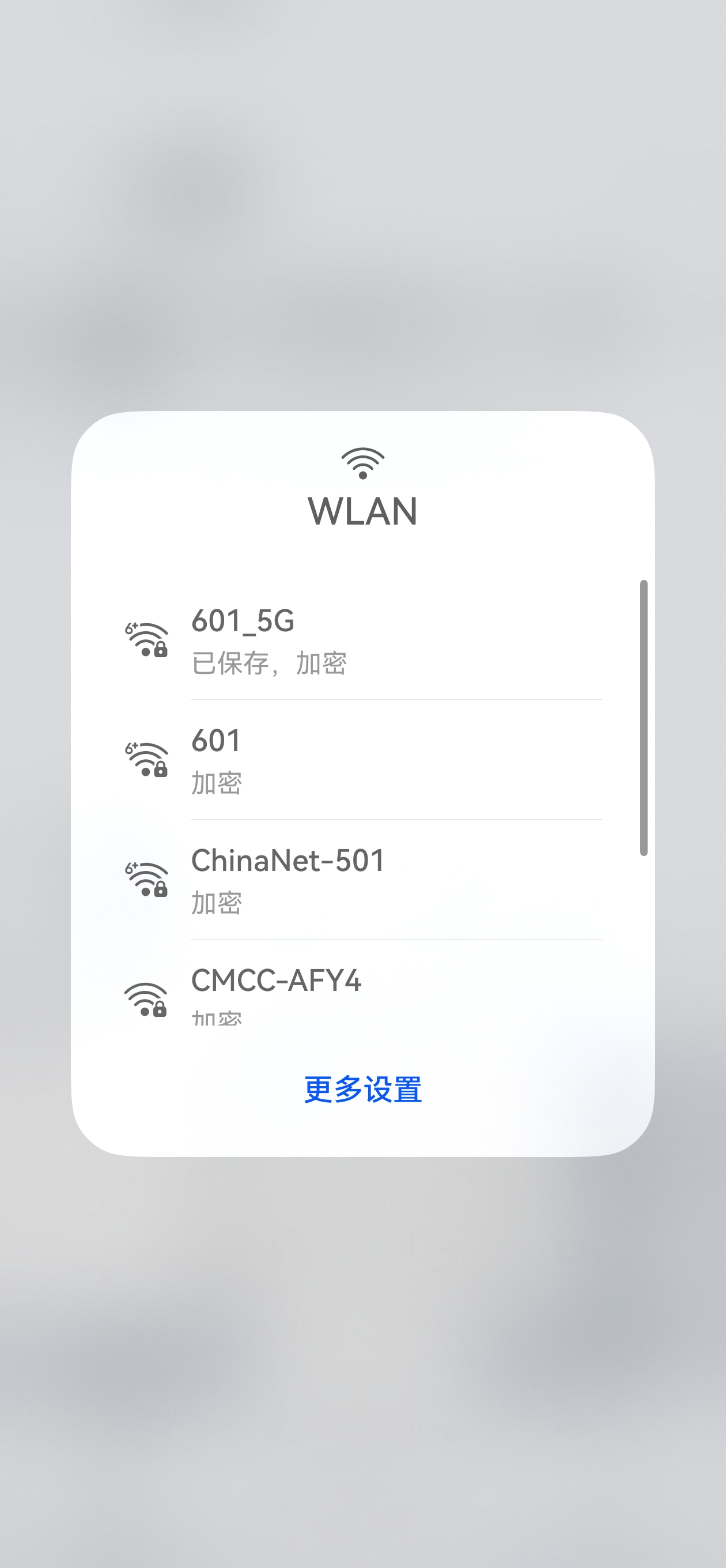This screenshot has width=726, height=1568.
Task: Choose the CMCC-AFY4 network
Action: coord(362,992)
